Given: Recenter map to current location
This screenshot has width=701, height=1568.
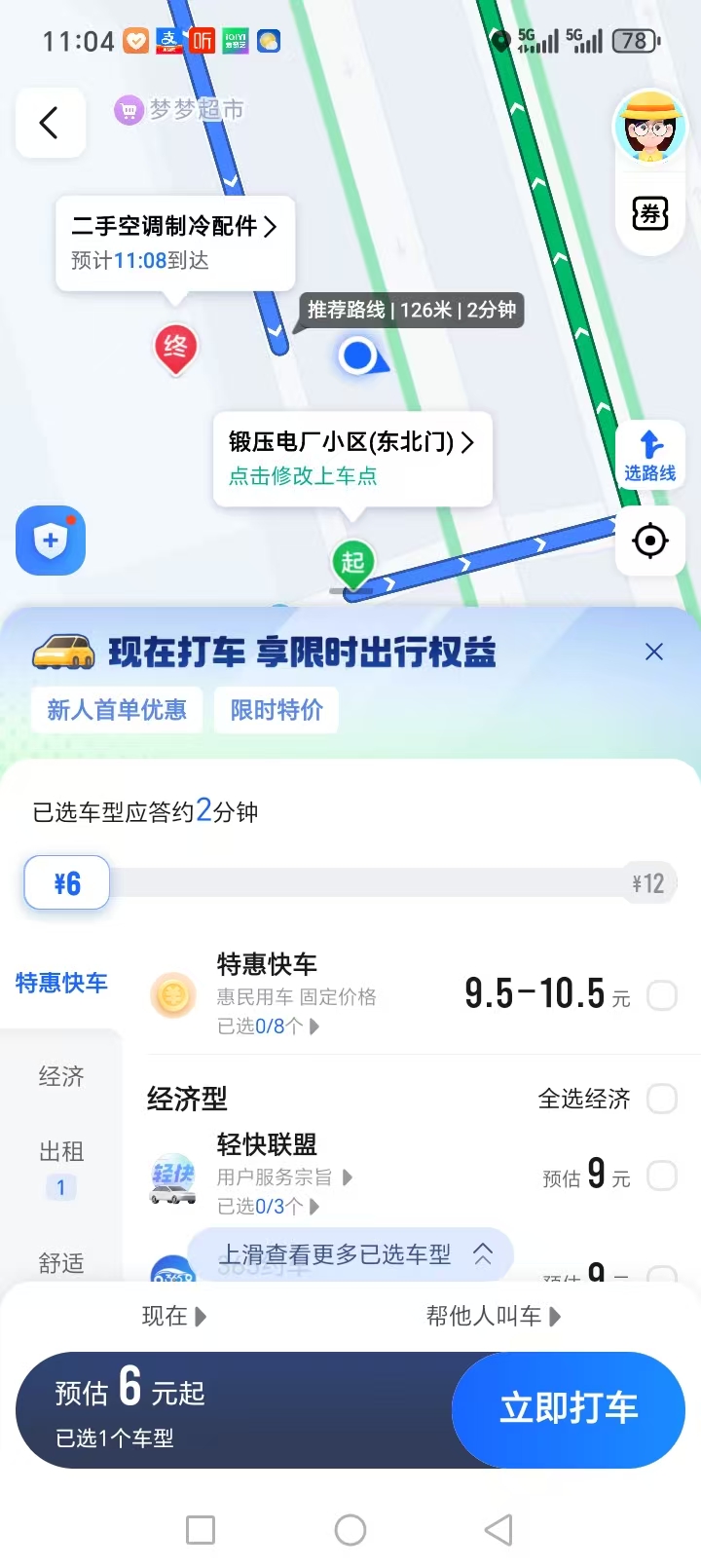Looking at the screenshot, I should tap(649, 540).
